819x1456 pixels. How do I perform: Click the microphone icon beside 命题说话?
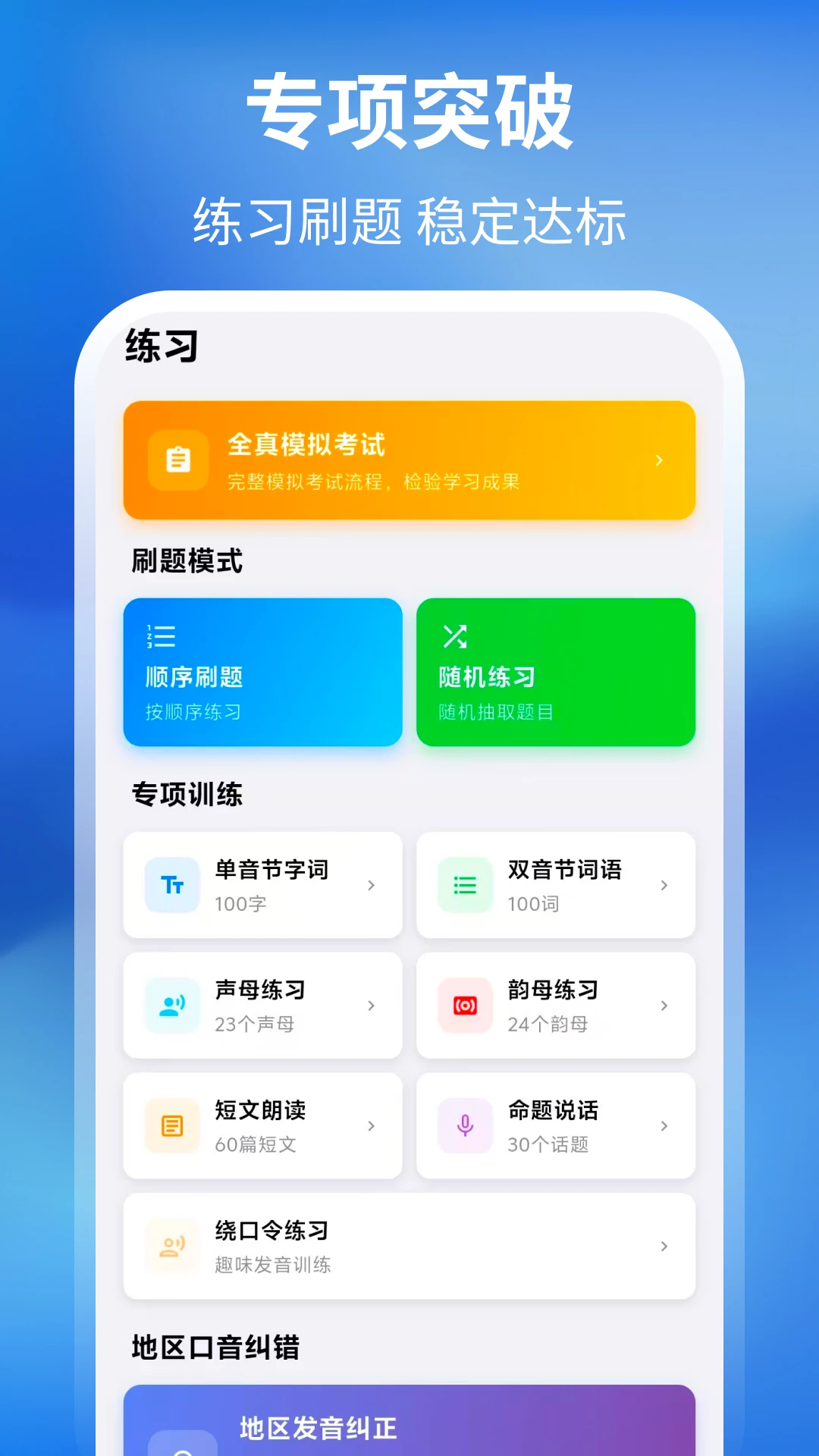(464, 1125)
